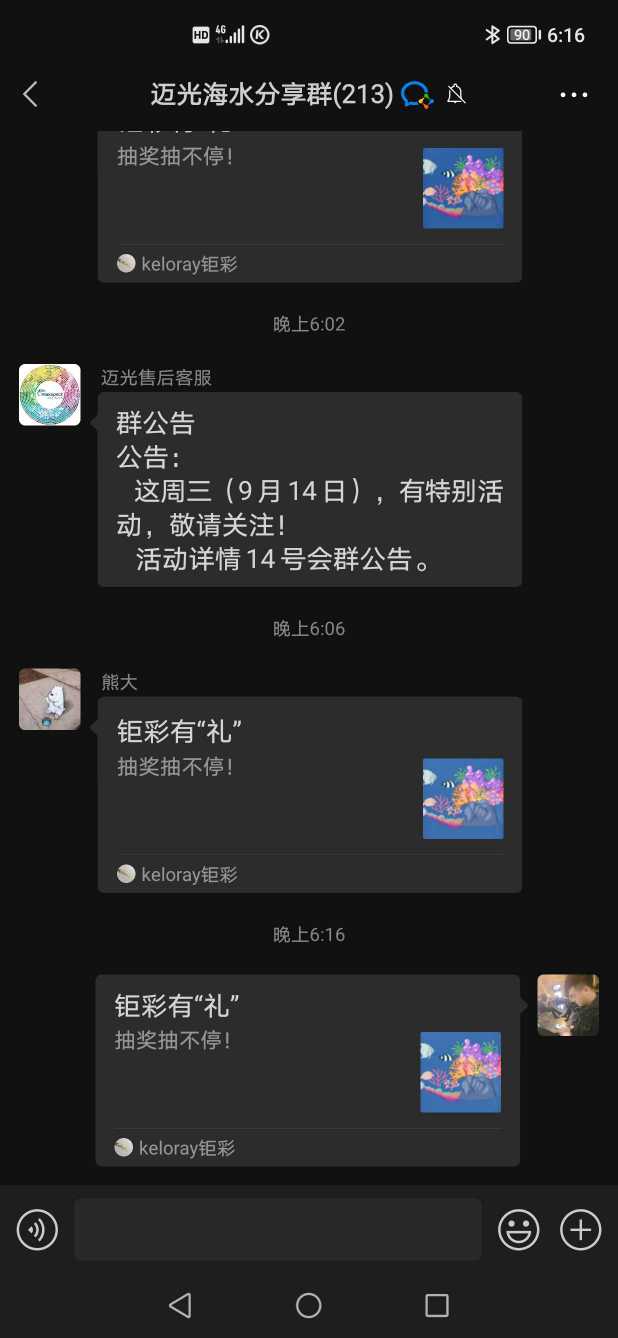Open the 钜彩有“礼” card shared by 熊大

click(309, 794)
